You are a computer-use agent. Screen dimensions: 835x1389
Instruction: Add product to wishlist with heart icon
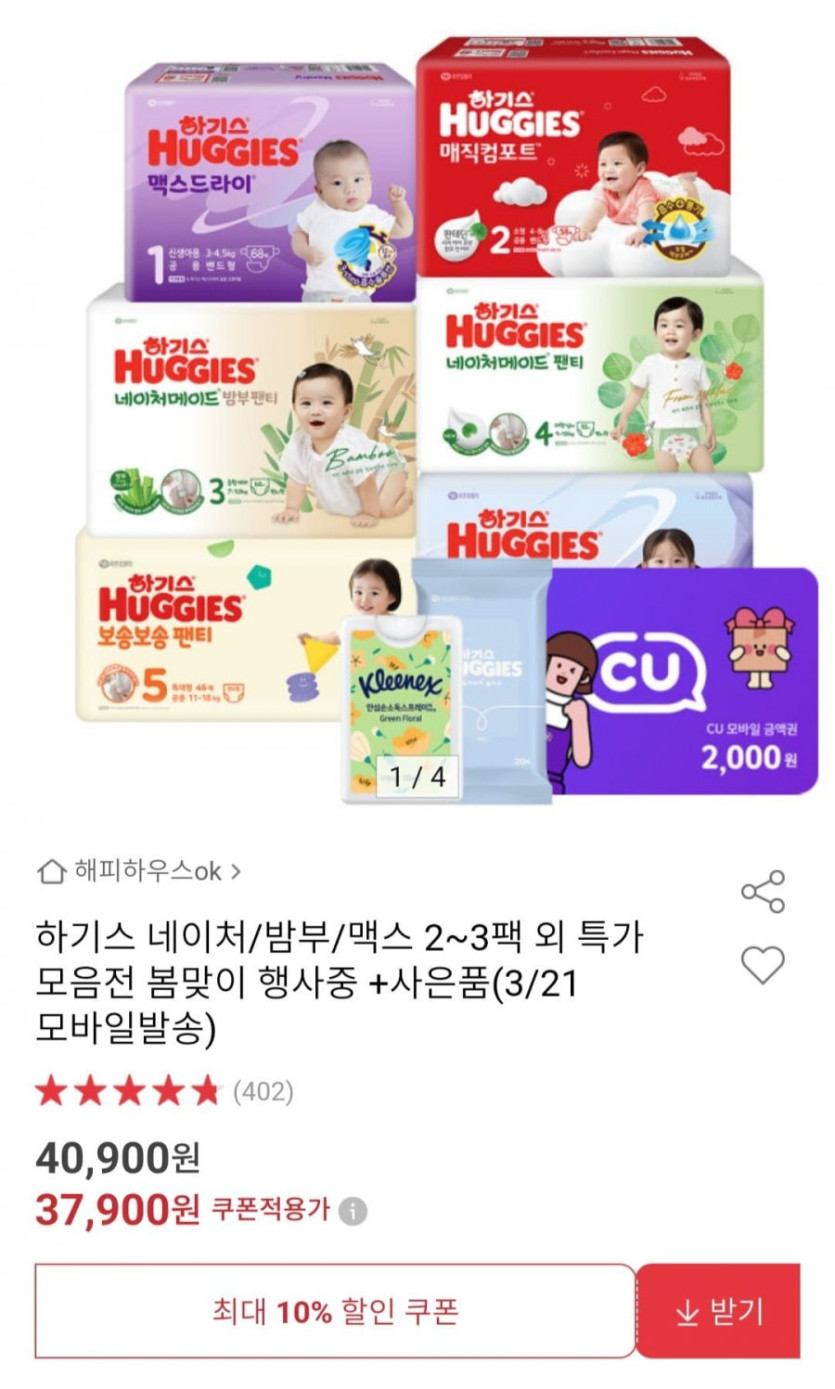point(763,965)
